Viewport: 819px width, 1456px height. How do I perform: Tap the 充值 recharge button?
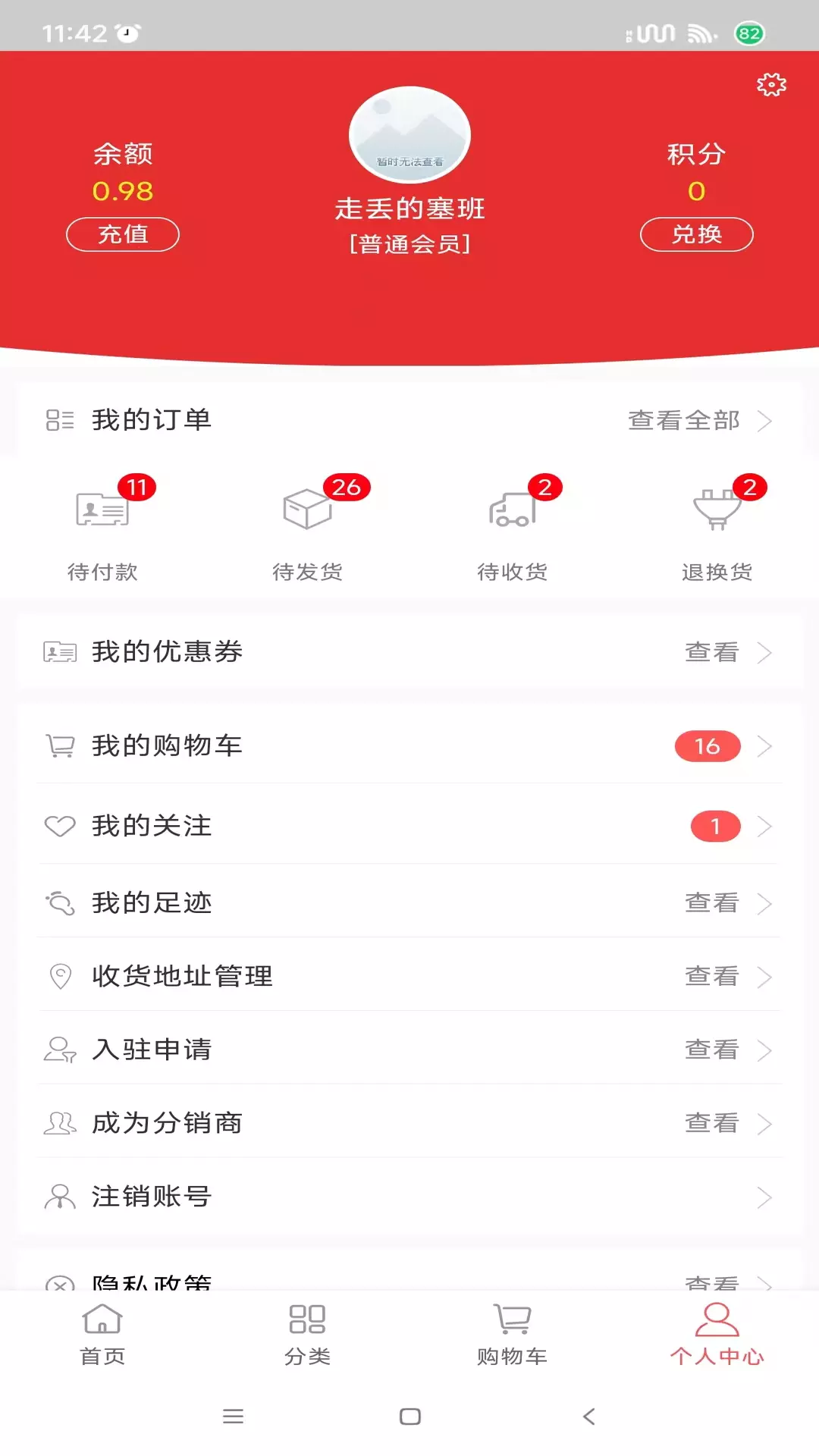[x=123, y=234]
